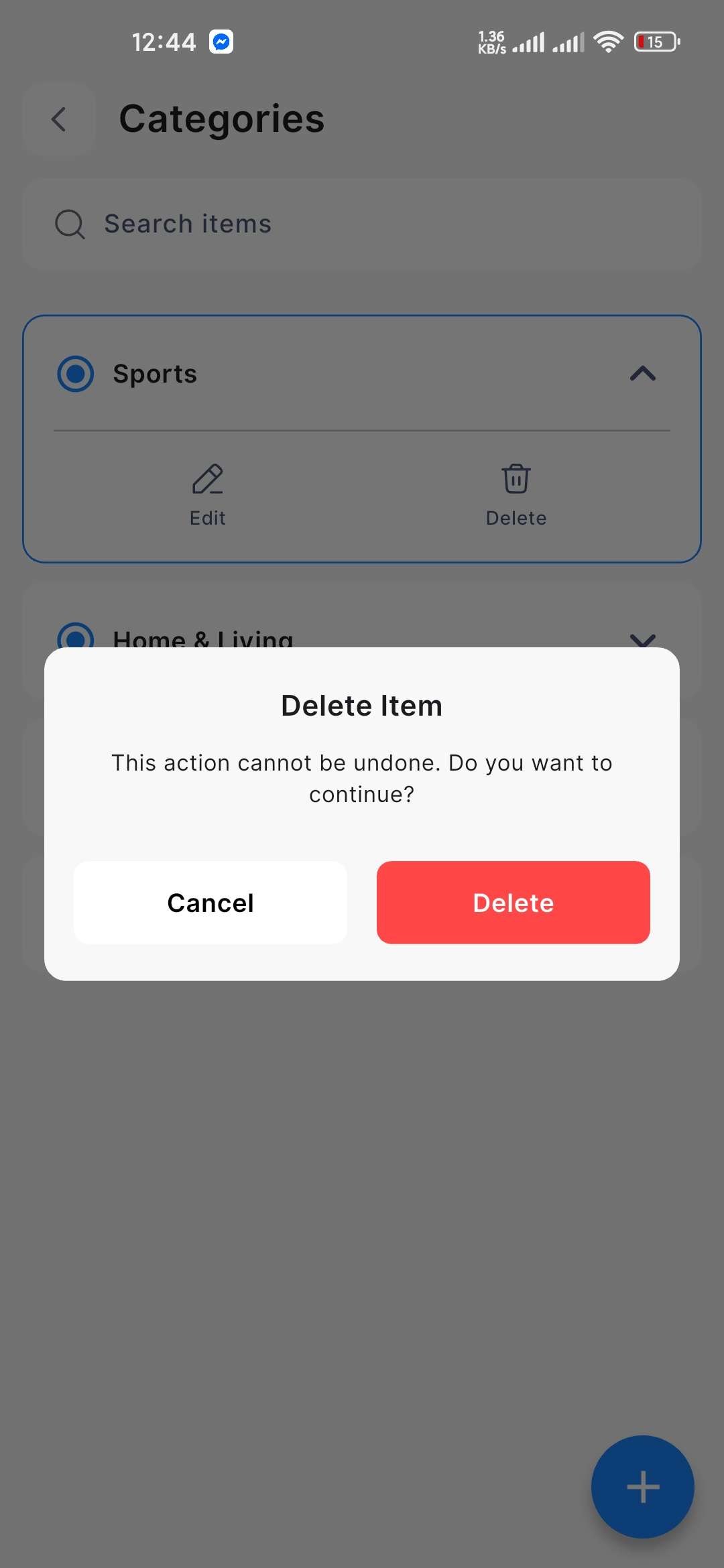
Task: Collapse the Sports category
Action: [x=642, y=373]
